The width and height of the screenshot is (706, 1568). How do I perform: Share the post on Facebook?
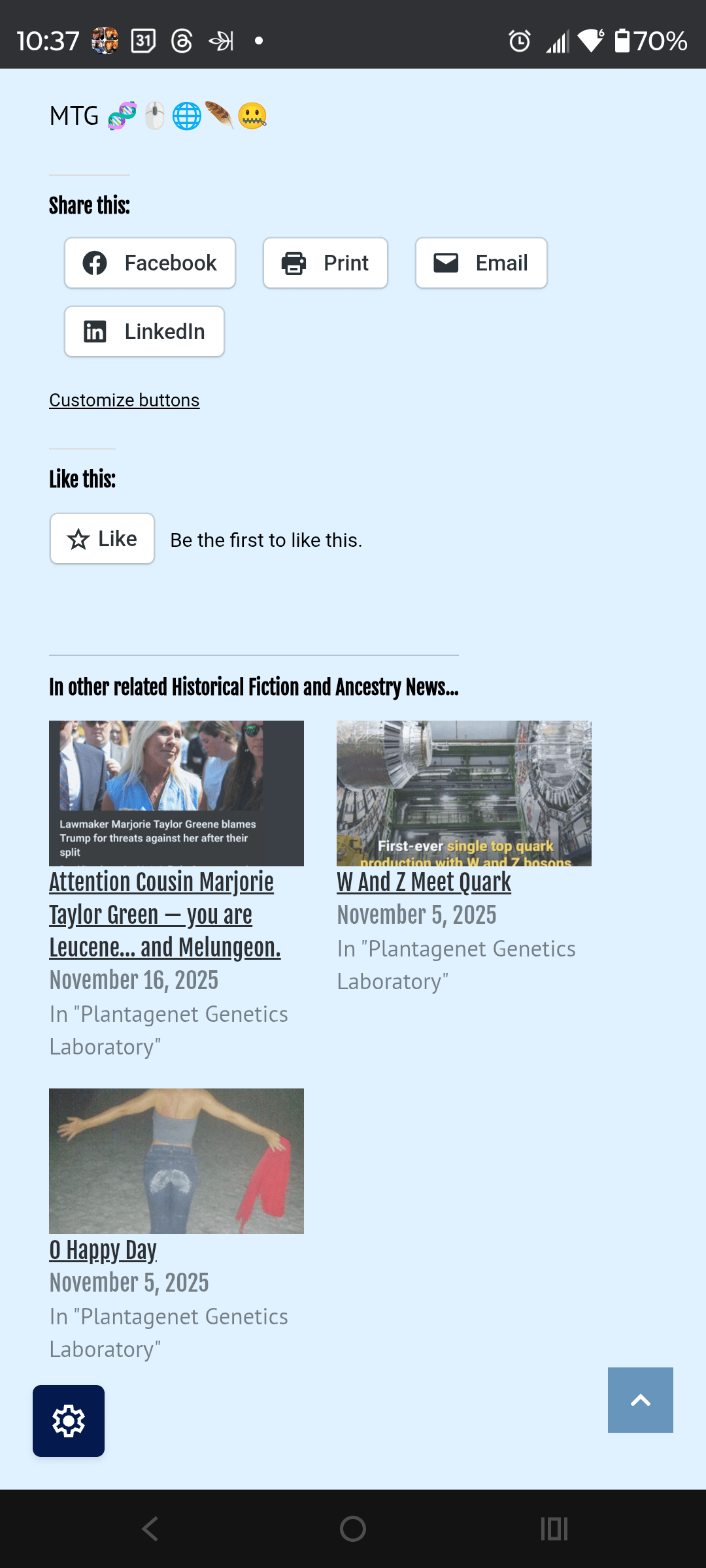pyautogui.click(x=149, y=263)
